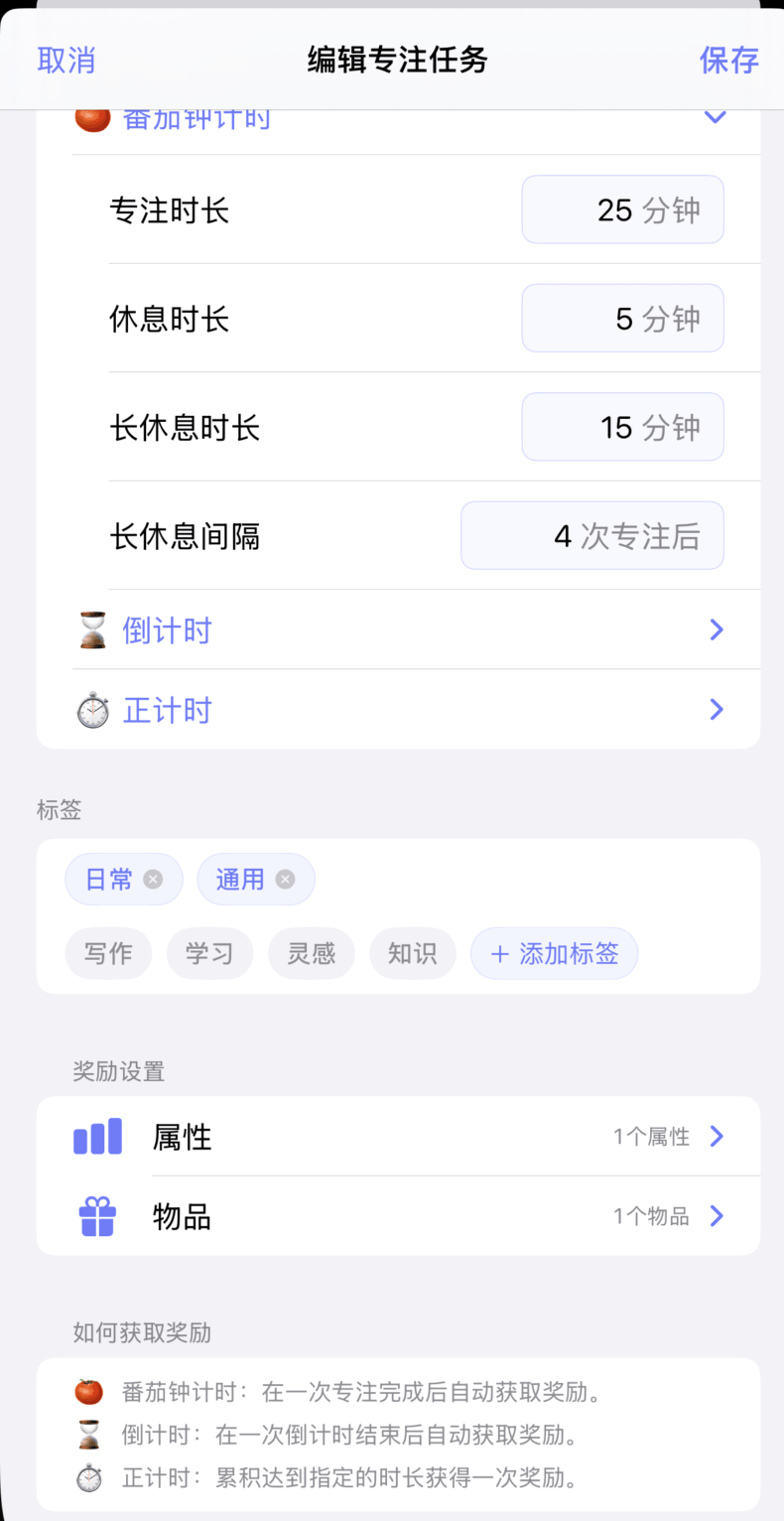Choose the 灵感 tag chip
The height and width of the screenshot is (1521, 784).
click(x=311, y=954)
